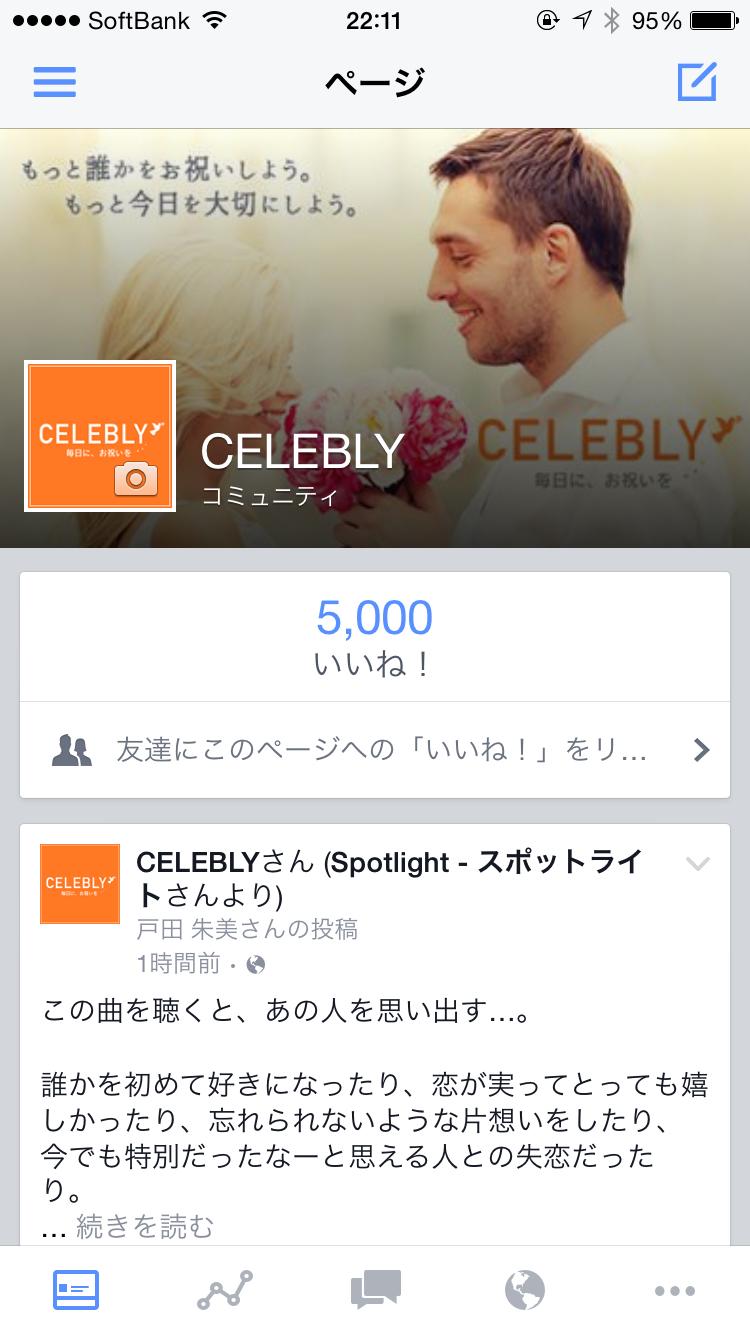Open the dropdown arrow on CELEBLY's post
The image size is (750, 1334).
[697, 864]
